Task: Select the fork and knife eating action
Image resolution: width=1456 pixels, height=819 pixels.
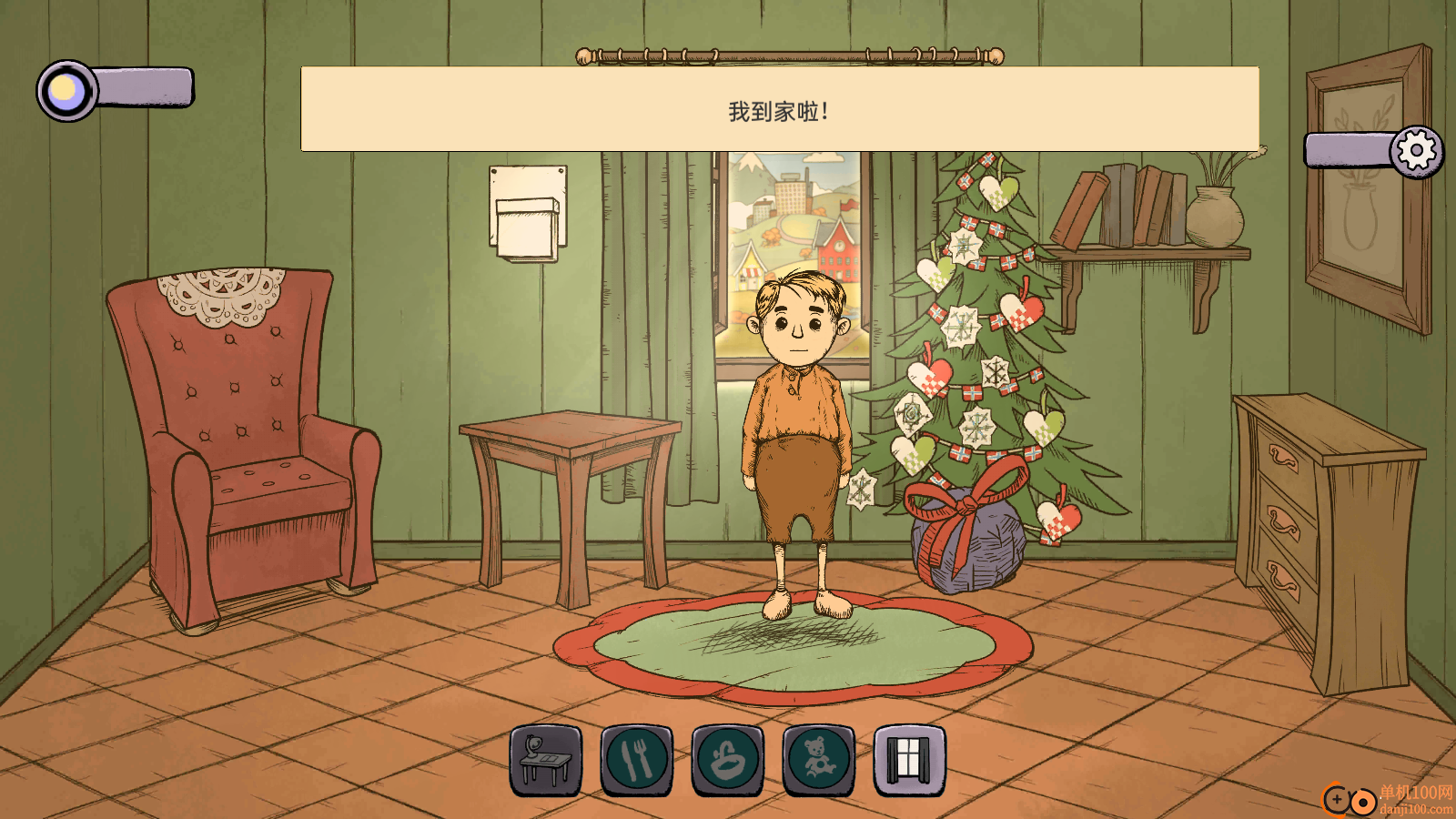Action: click(x=637, y=761)
